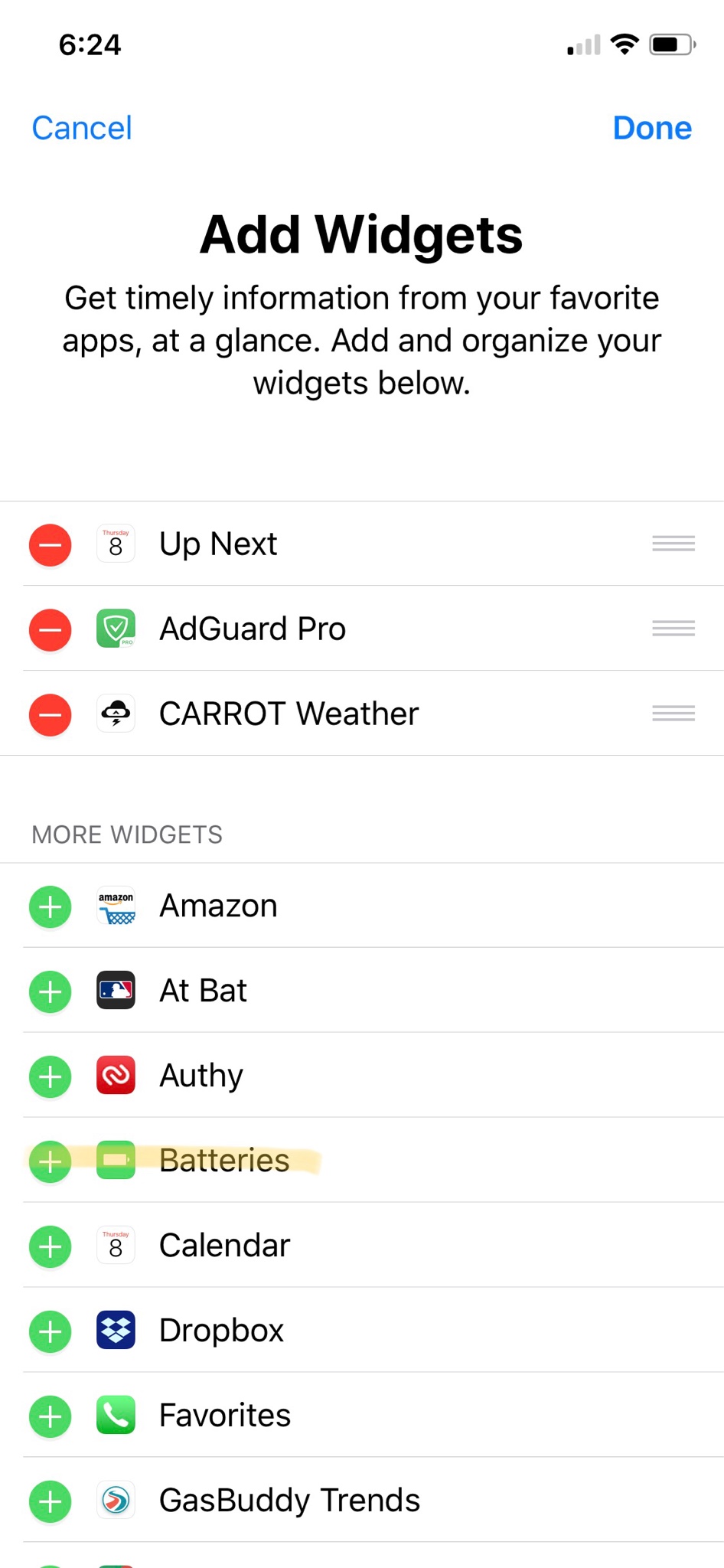Remove the CARROT Weather widget
The height and width of the screenshot is (1568, 724).
[x=51, y=715]
